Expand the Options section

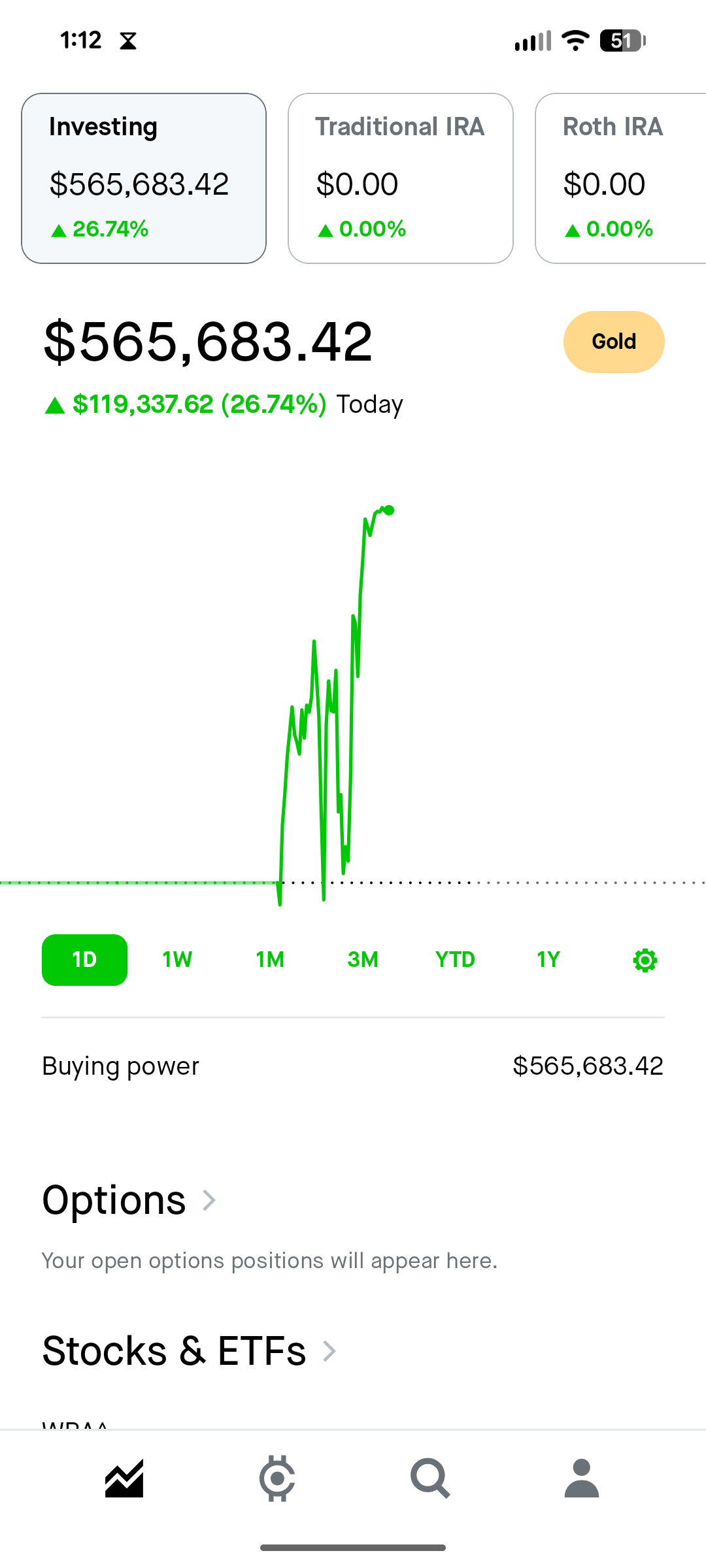pyautogui.click(x=129, y=1200)
